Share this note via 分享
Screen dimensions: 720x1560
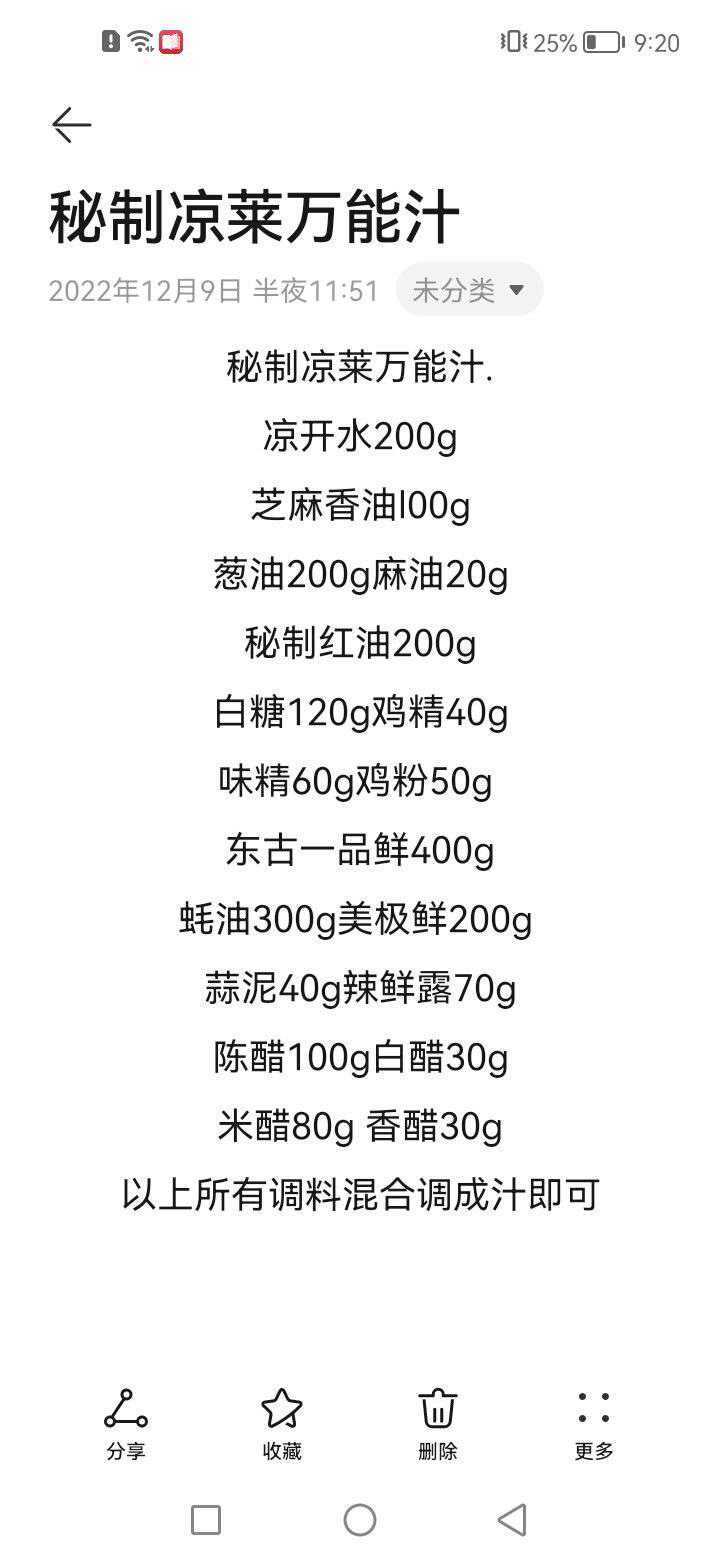click(126, 1424)
